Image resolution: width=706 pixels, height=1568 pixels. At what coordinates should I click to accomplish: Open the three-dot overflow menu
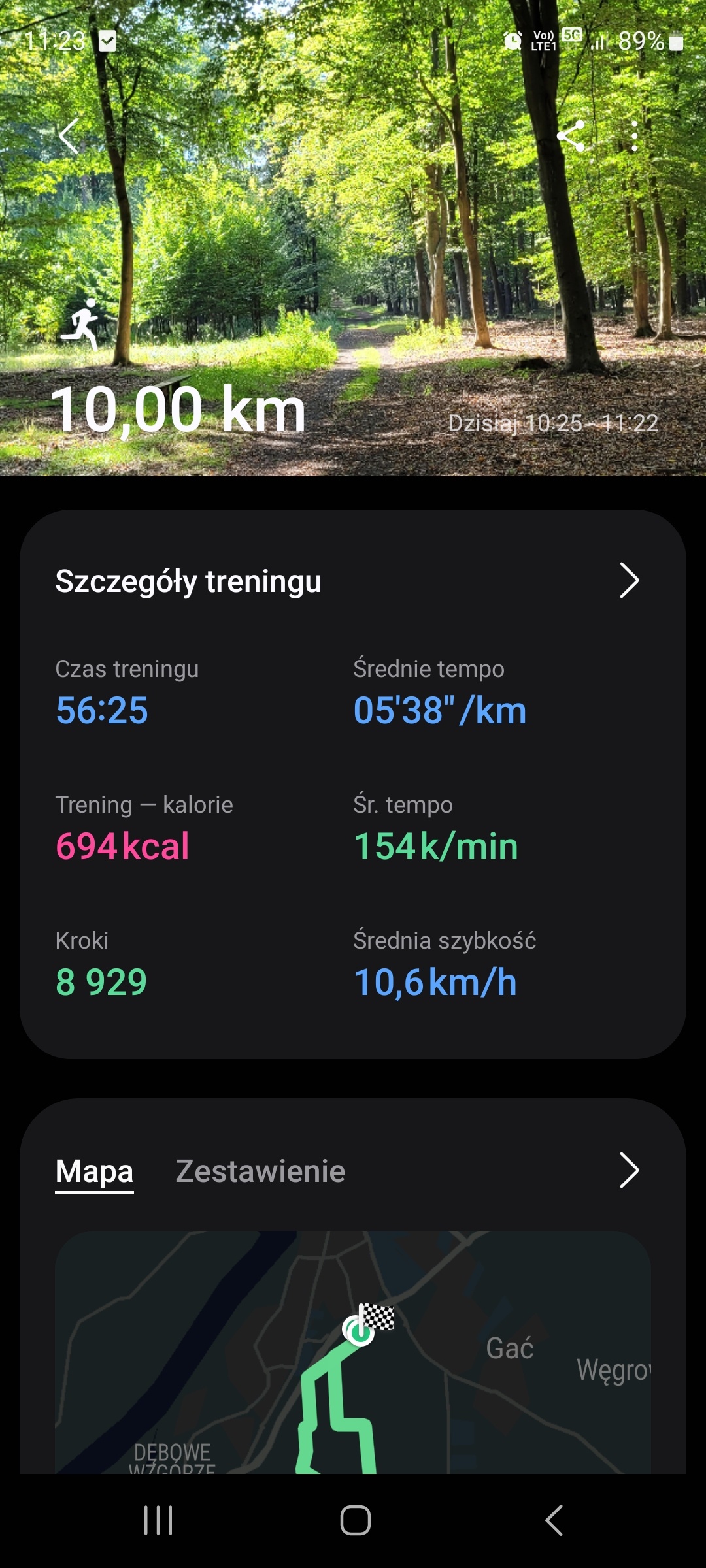pos(634,137)
